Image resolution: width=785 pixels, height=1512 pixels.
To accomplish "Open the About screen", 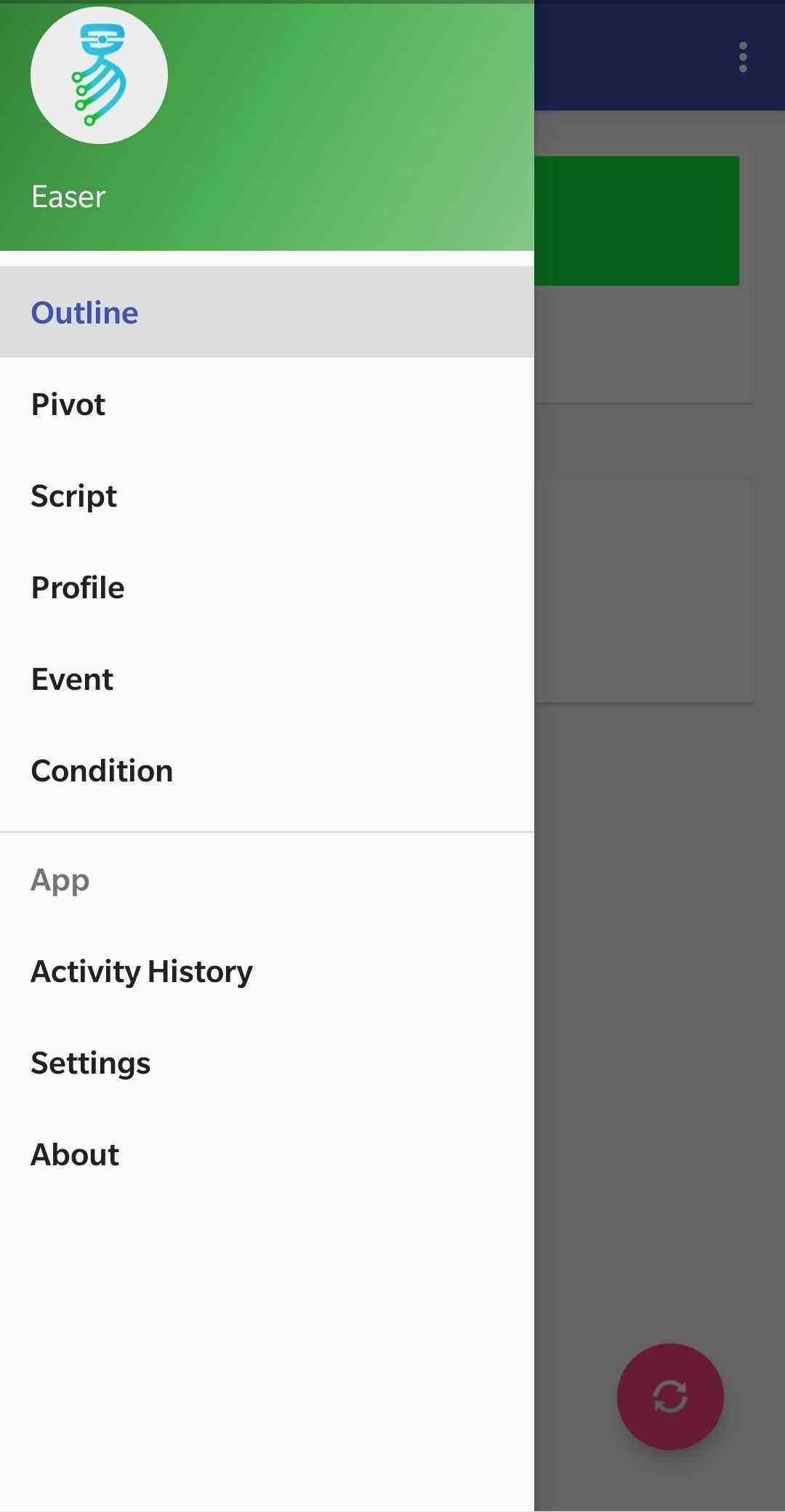I will coord(74,1154).
